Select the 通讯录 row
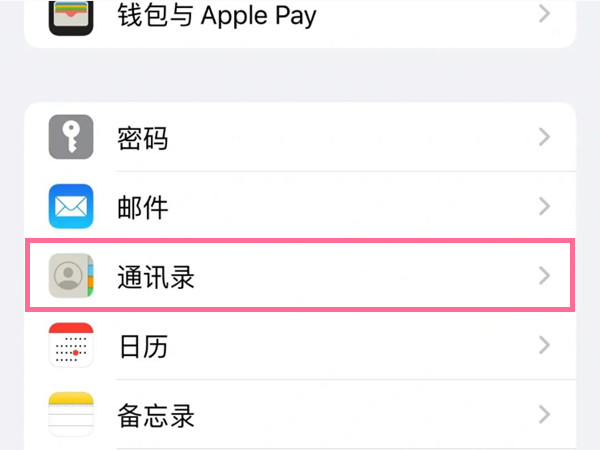This screenshot has height=450, width=600. [300, 276]
